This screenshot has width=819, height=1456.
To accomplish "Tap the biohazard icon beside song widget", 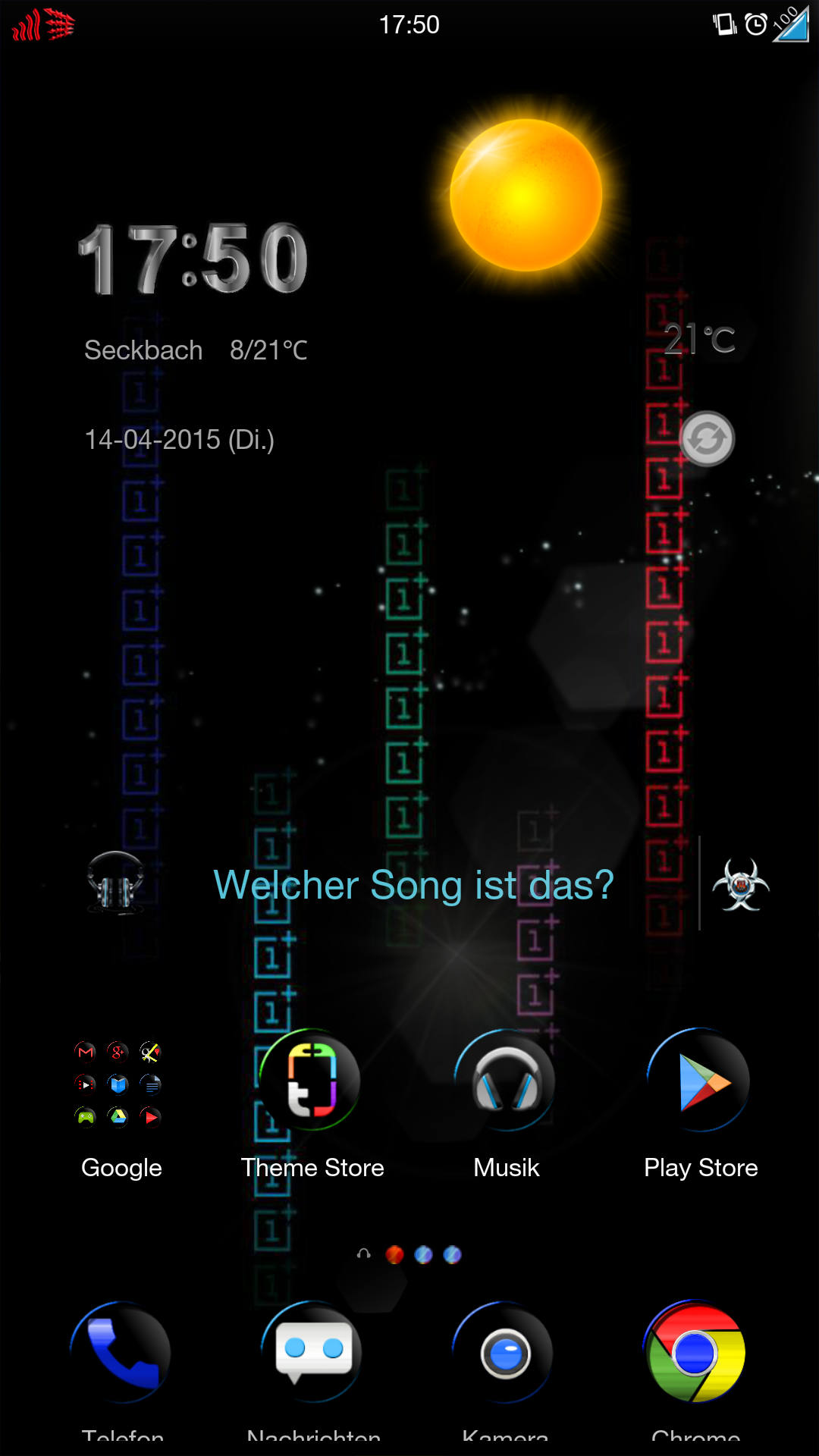I will (x=741, y=884).
